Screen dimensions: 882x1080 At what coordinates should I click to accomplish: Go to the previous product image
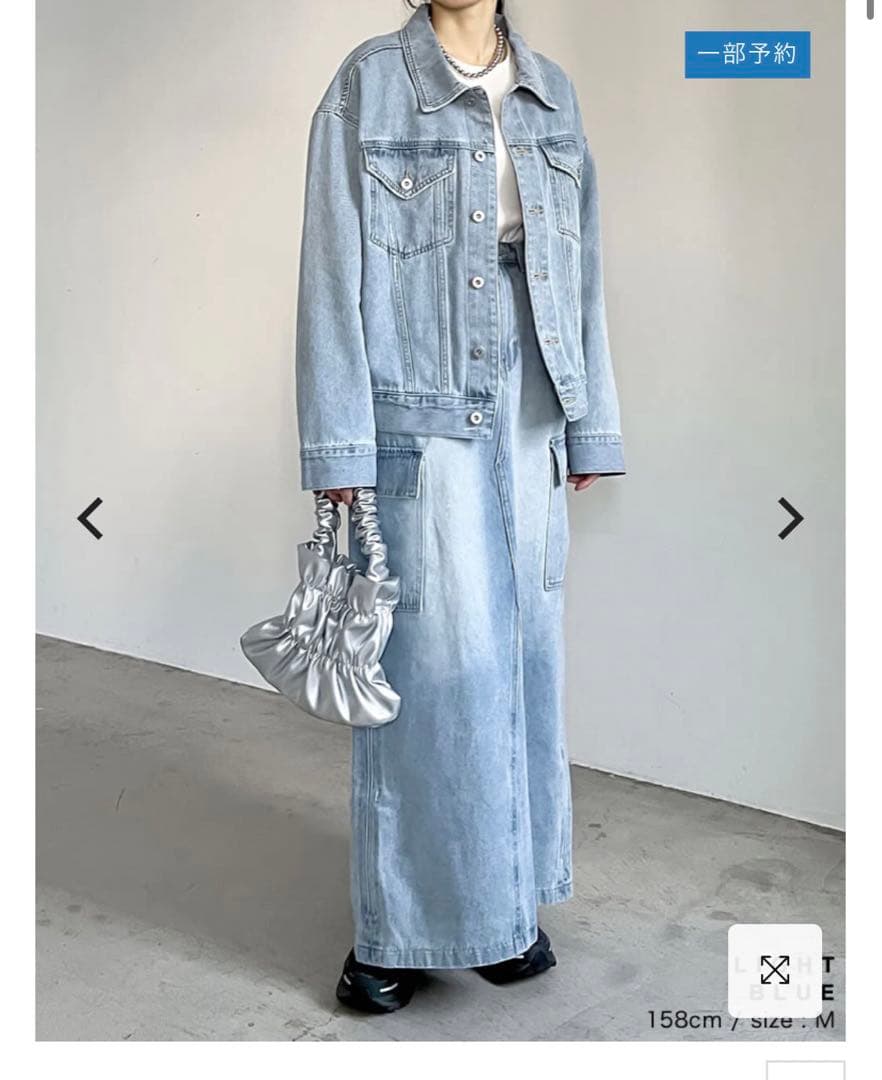91,518
